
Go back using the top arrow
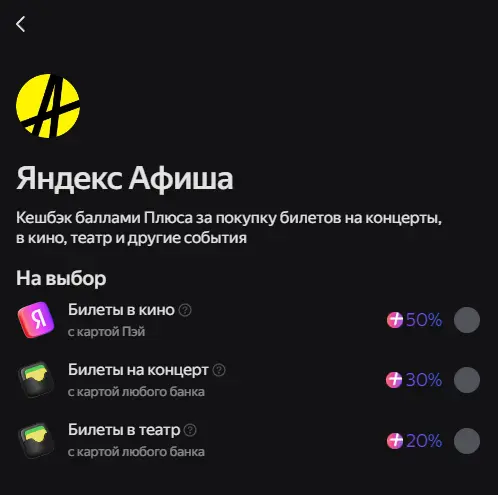21,24
